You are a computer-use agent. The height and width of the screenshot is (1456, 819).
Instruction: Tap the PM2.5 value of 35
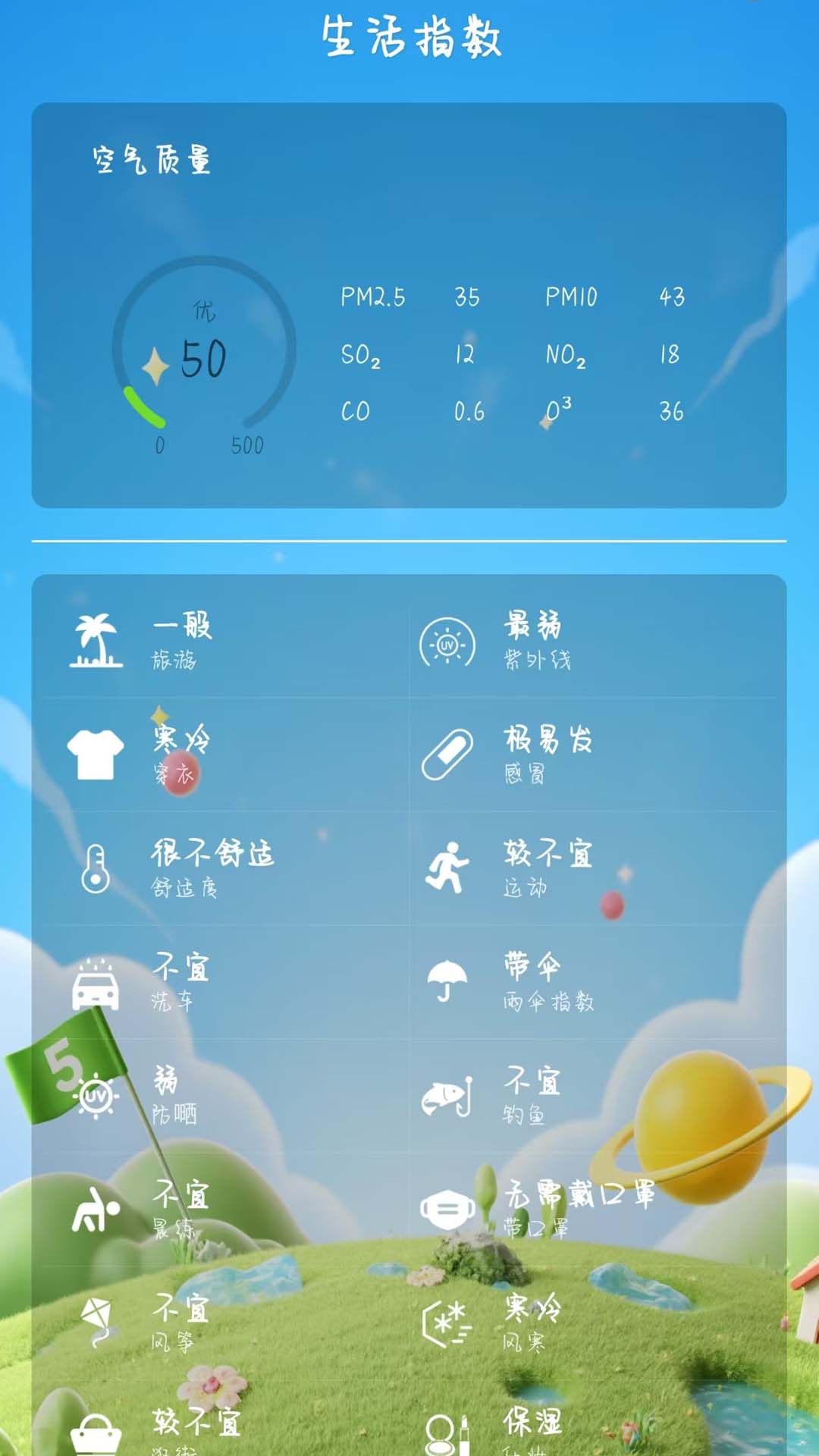coord(466,298)
